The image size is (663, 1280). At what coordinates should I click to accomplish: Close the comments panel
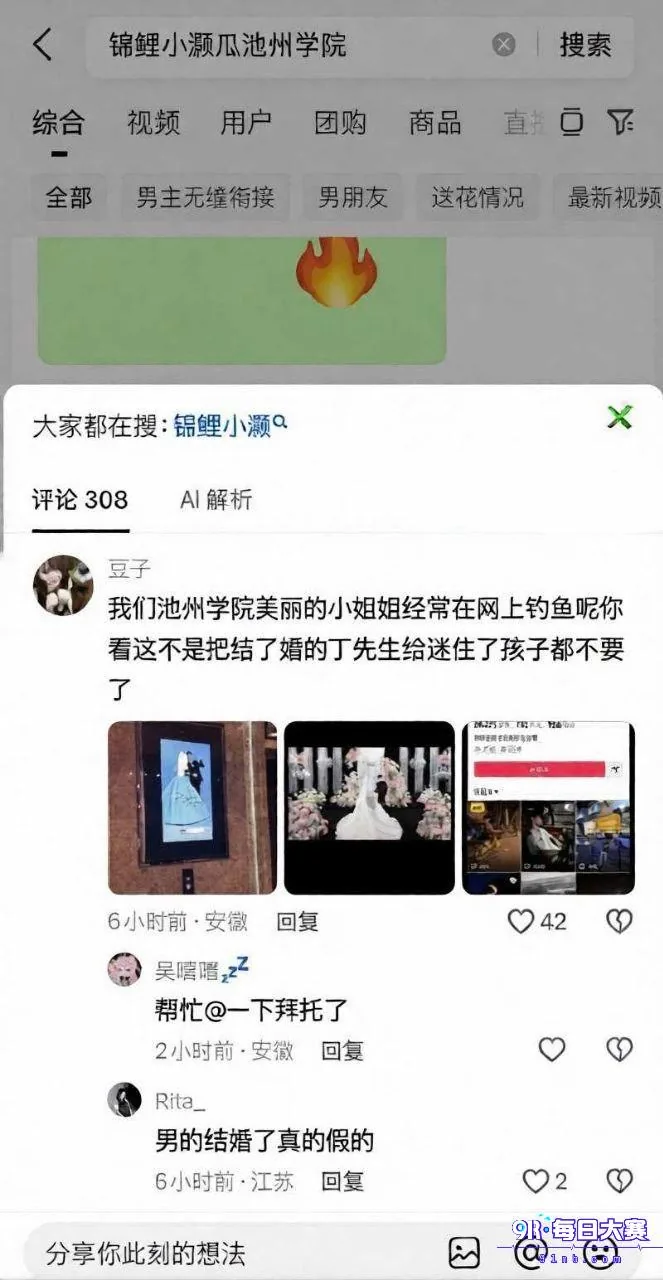620,418
